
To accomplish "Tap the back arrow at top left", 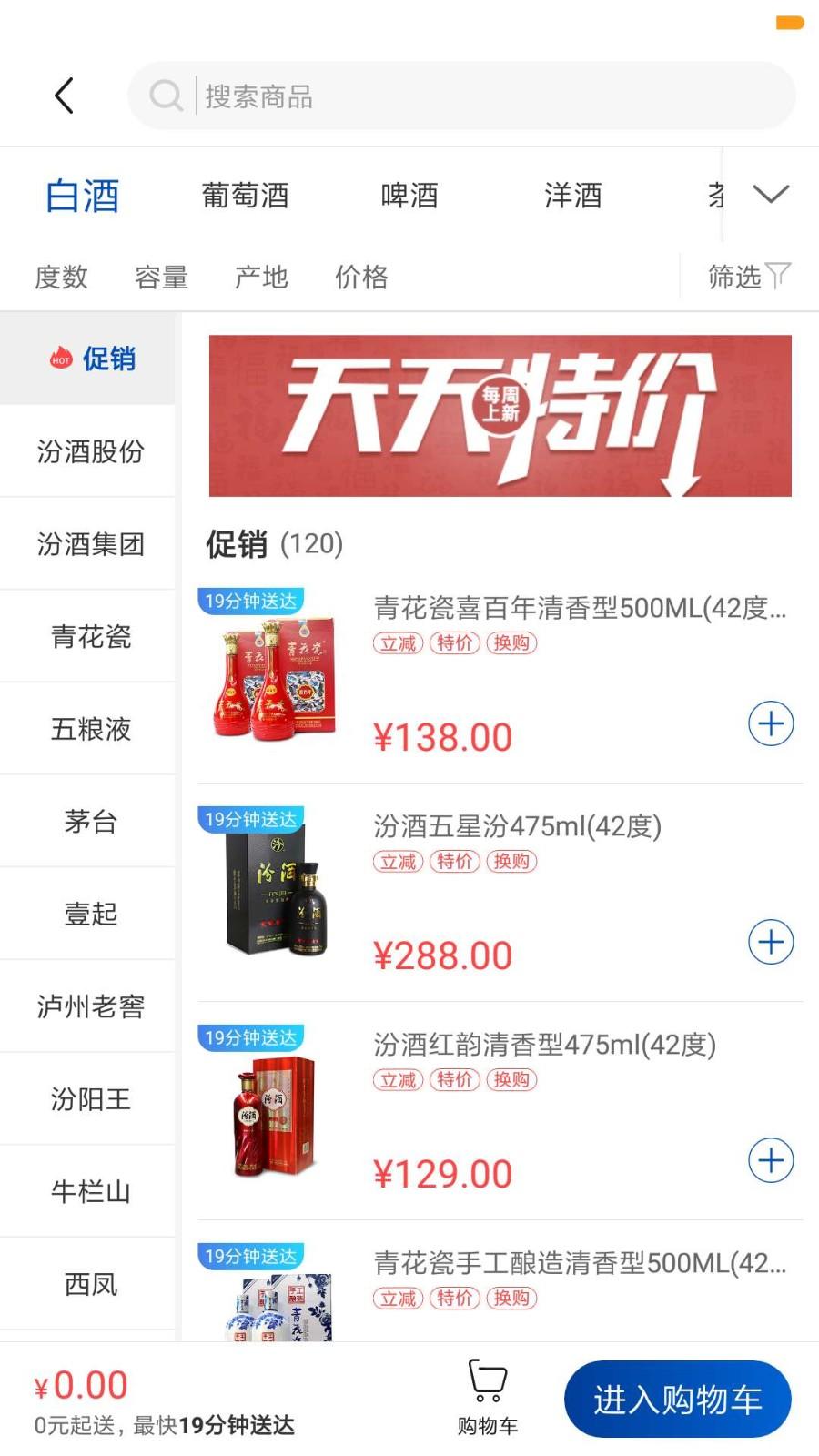I will pyautogui.click(x=64, y=95).
